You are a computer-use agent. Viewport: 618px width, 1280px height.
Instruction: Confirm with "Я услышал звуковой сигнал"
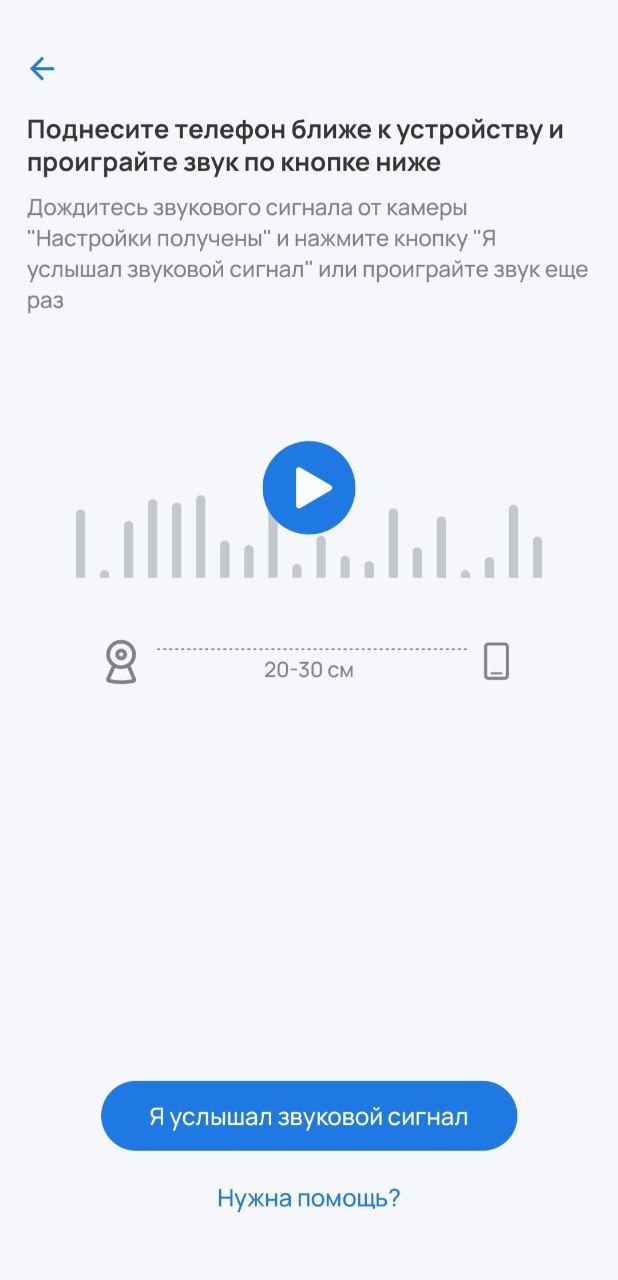tap(309, 1116)
